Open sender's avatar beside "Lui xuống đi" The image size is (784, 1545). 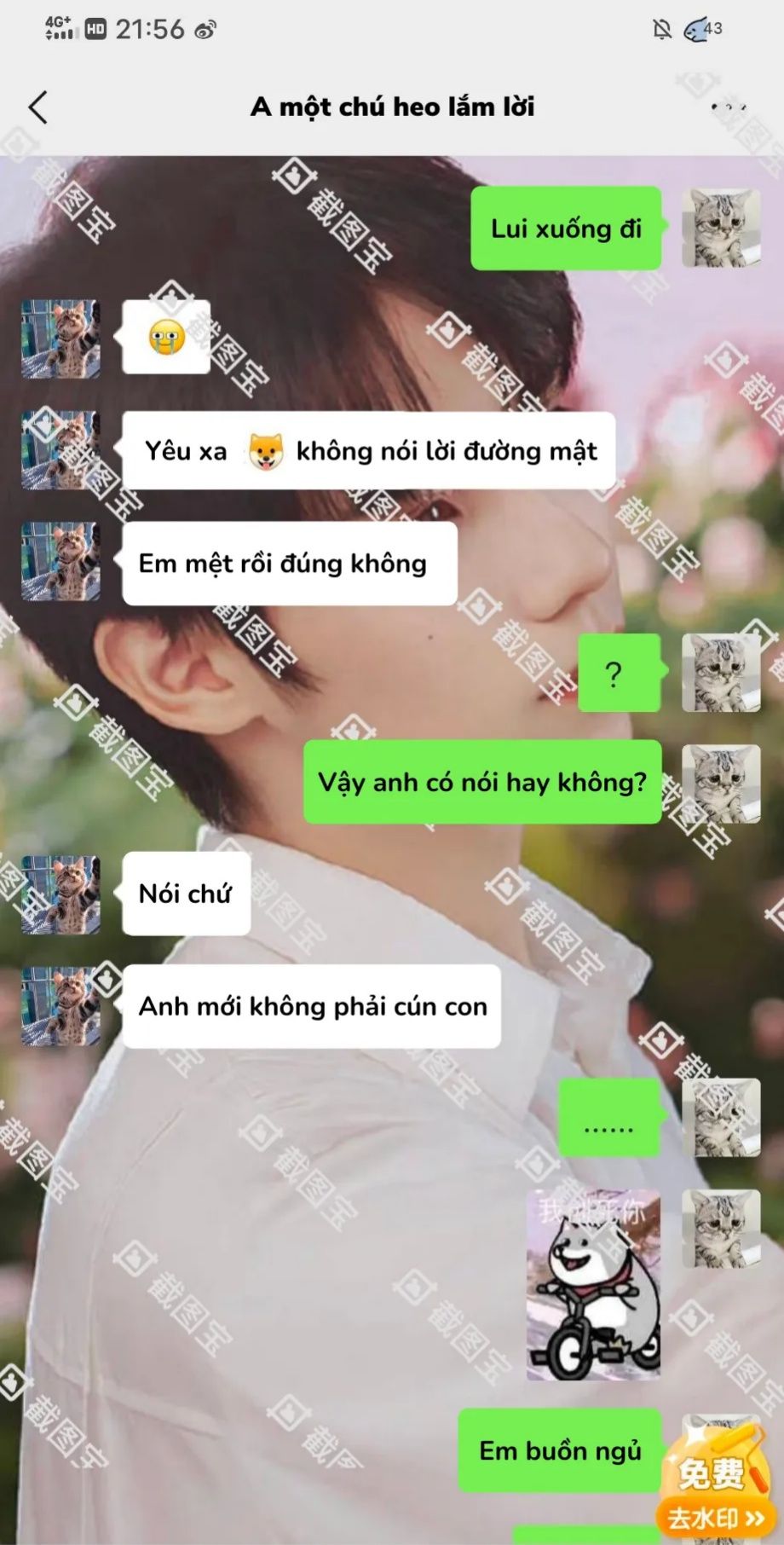point(721,229)
